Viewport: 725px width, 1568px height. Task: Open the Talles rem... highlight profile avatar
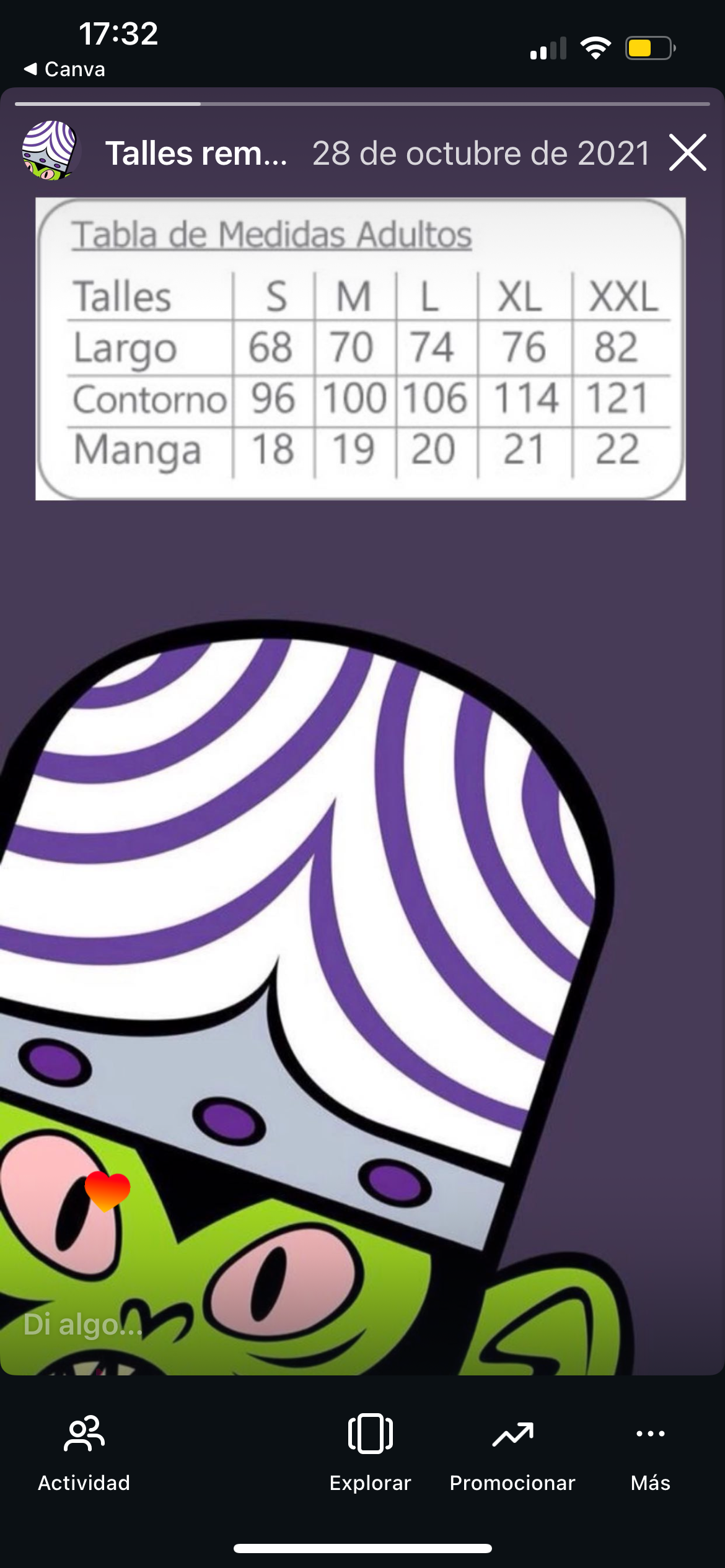click(x=50, y=151)
